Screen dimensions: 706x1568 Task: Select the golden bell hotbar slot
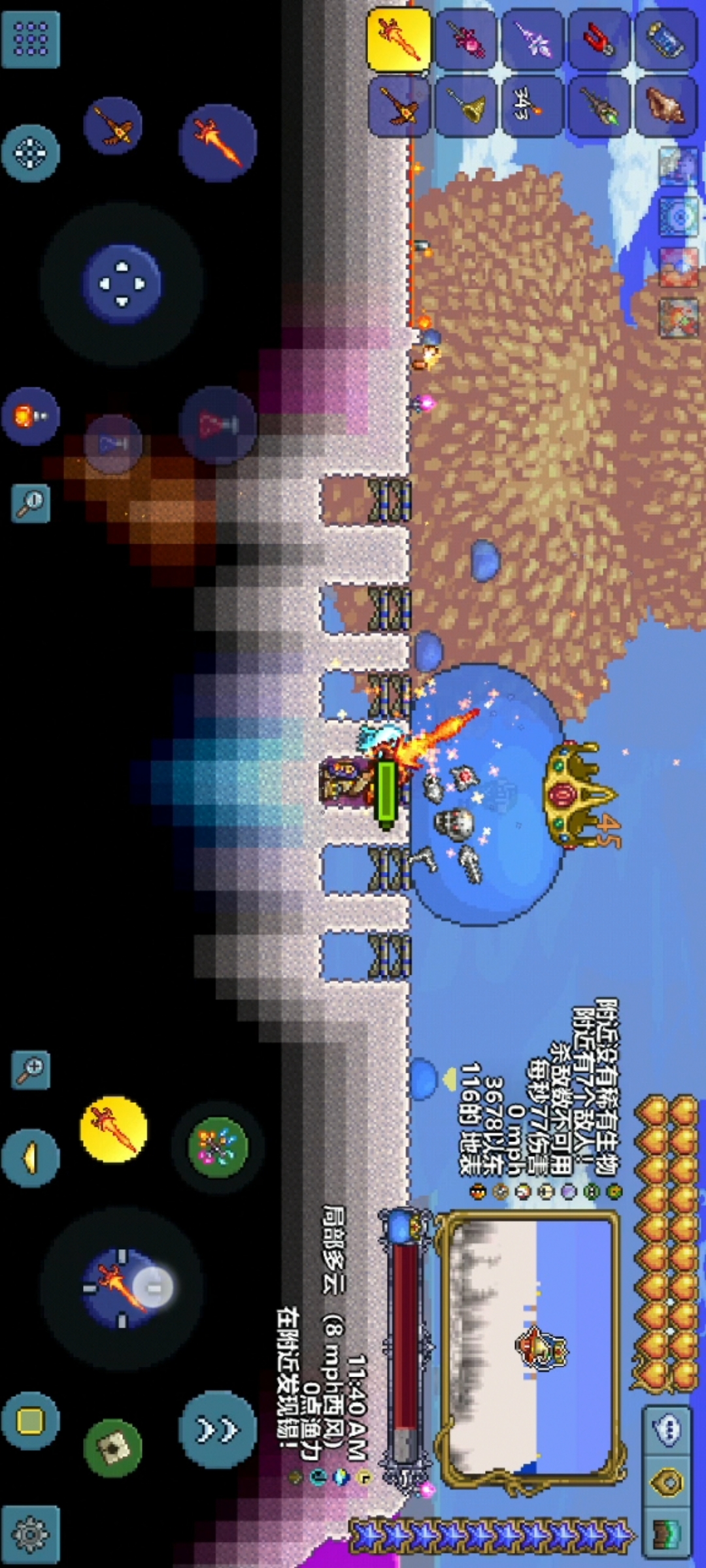click(467, 106)
